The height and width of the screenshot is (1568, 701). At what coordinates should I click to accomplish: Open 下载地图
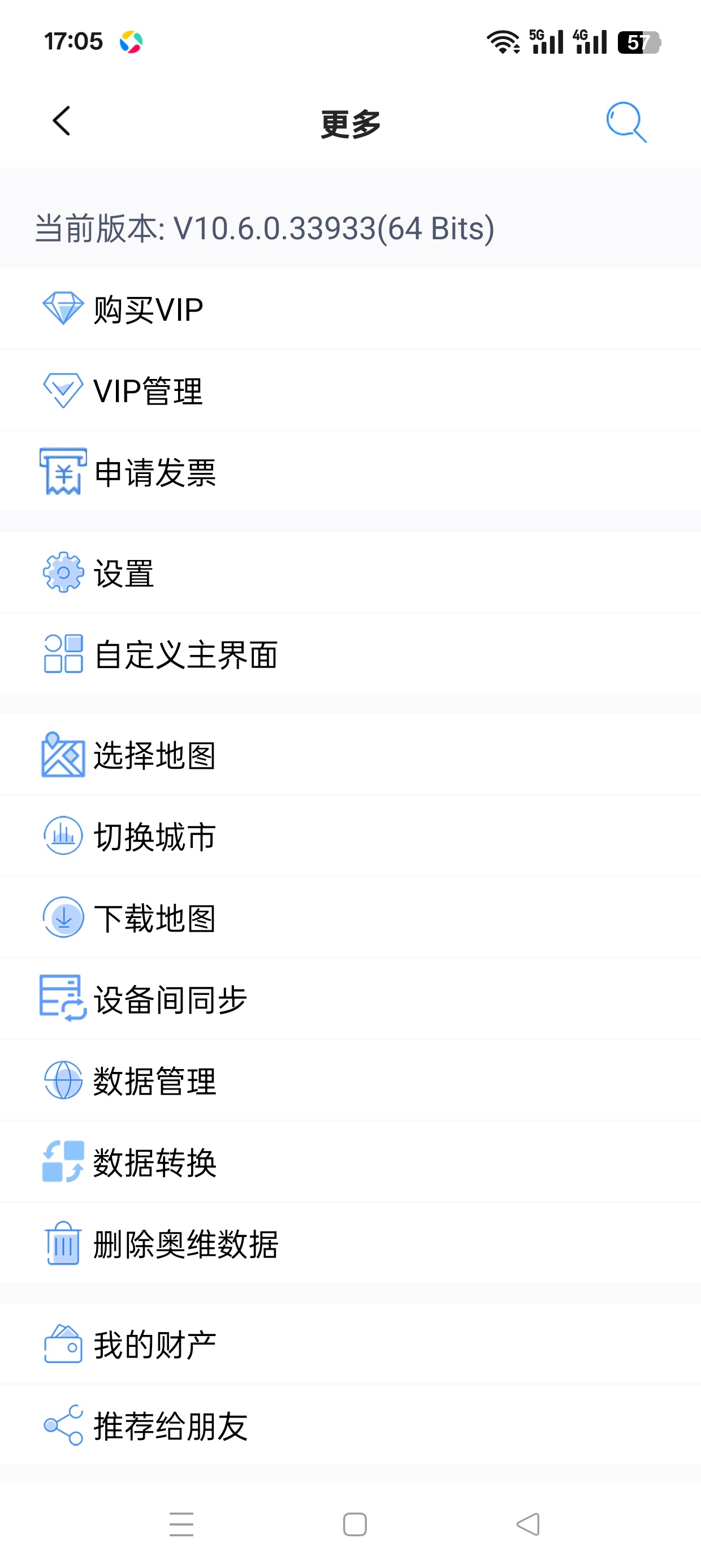pos(350,917)
